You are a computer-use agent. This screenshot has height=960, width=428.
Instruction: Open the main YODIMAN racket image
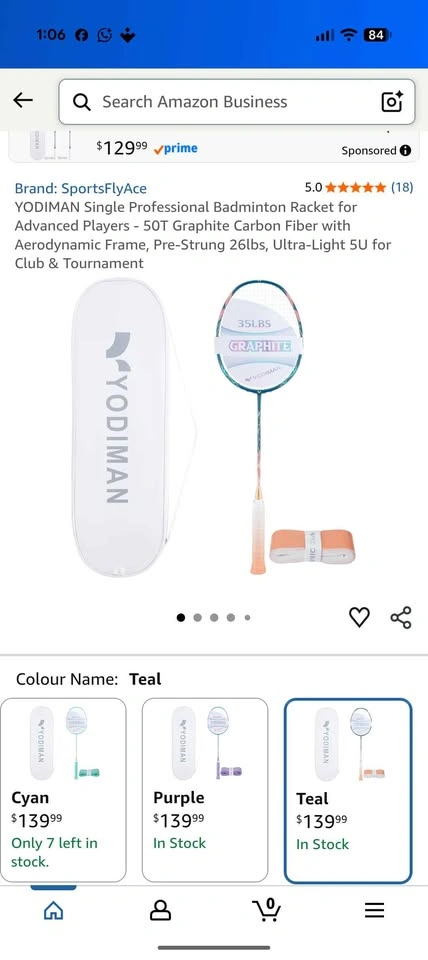[x=214, y=427]
